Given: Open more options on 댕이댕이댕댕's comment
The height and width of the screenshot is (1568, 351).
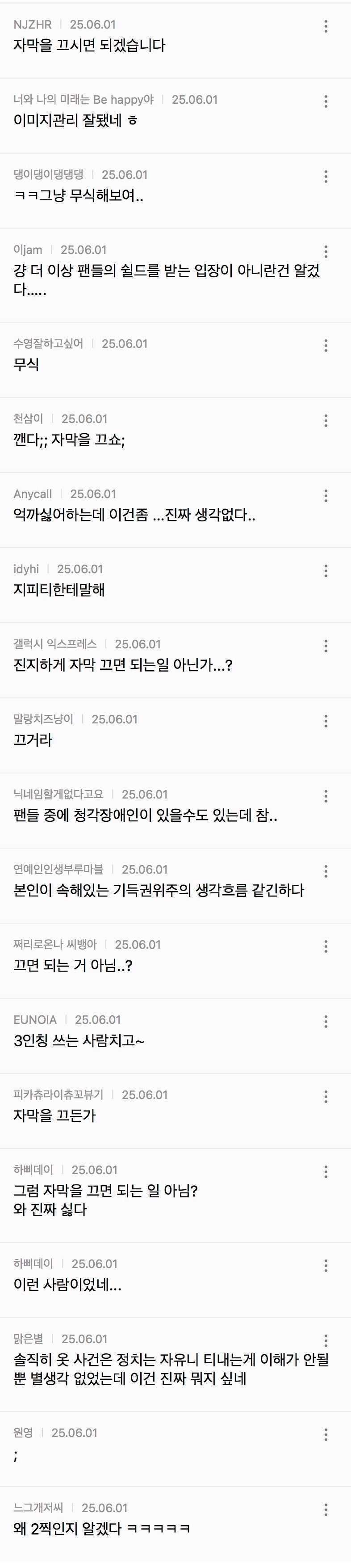Looking at the screenshot, I should coord(326,176).
